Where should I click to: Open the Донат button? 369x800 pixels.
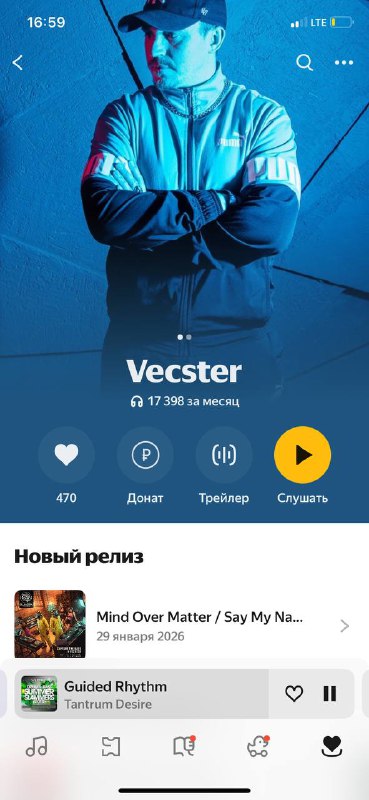(145, 455)
